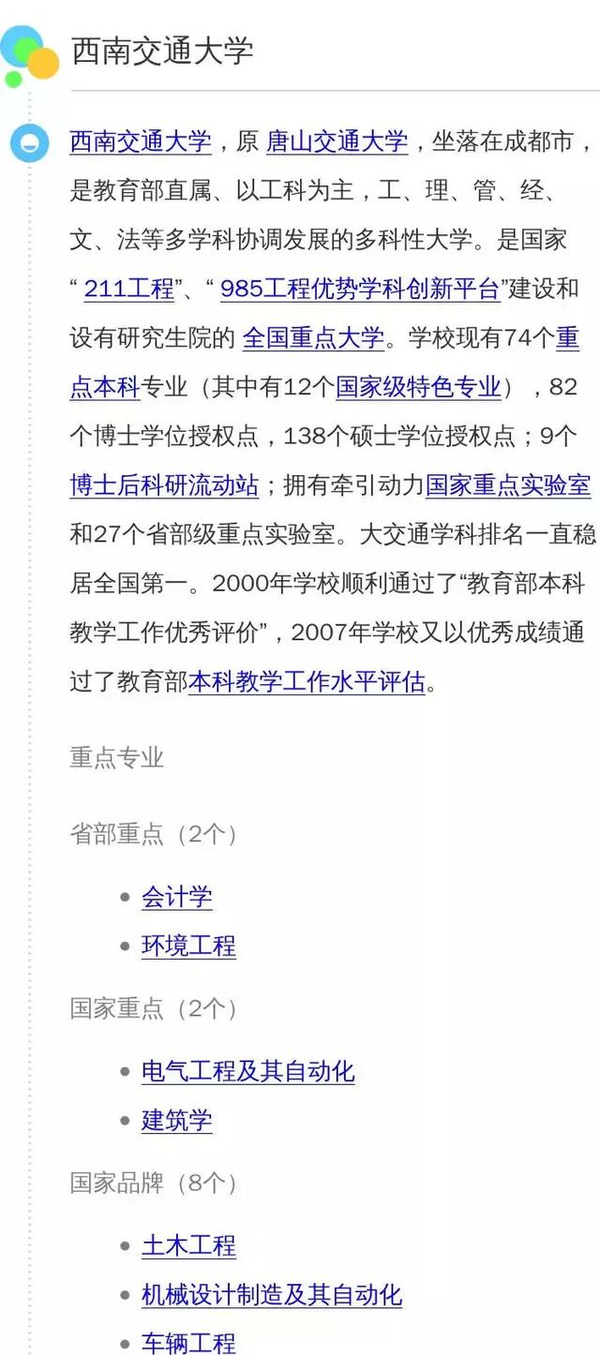Visit the 全国重点大学 link
This screenshot has height=1355, width=600.
pyautogui.click(x=313, y=339)
